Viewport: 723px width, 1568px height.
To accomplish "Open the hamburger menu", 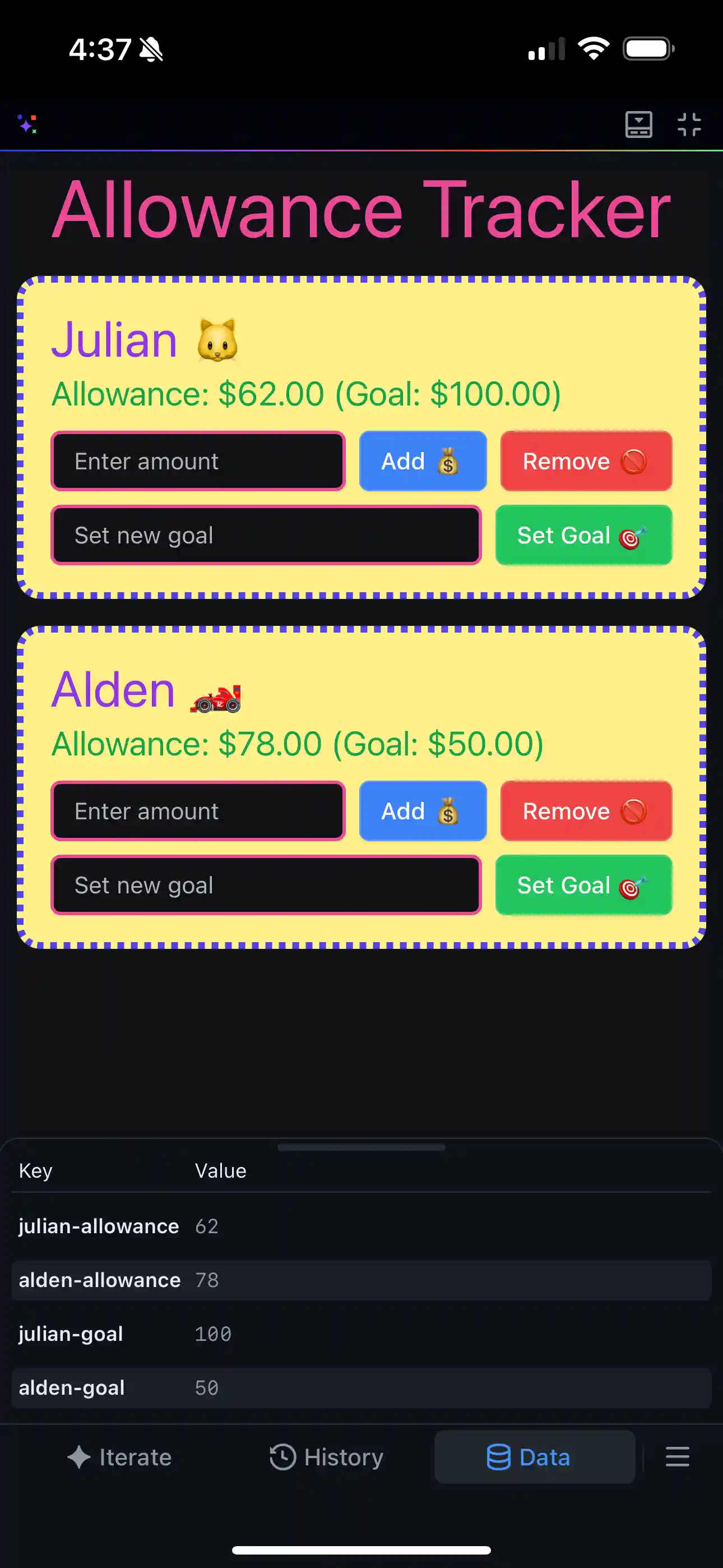I will [x=676, y=1457].
